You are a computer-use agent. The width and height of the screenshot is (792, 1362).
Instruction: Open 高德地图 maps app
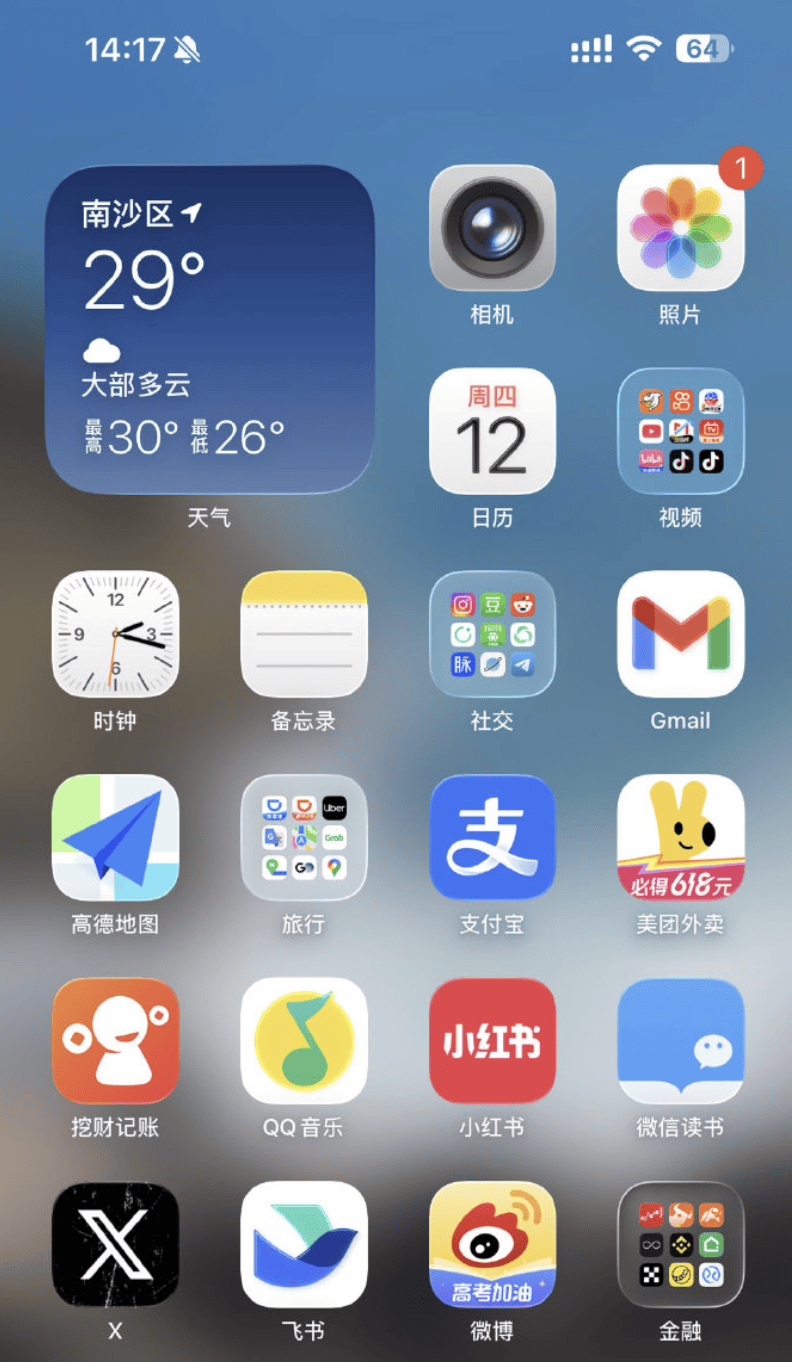[x=115, y=837]
